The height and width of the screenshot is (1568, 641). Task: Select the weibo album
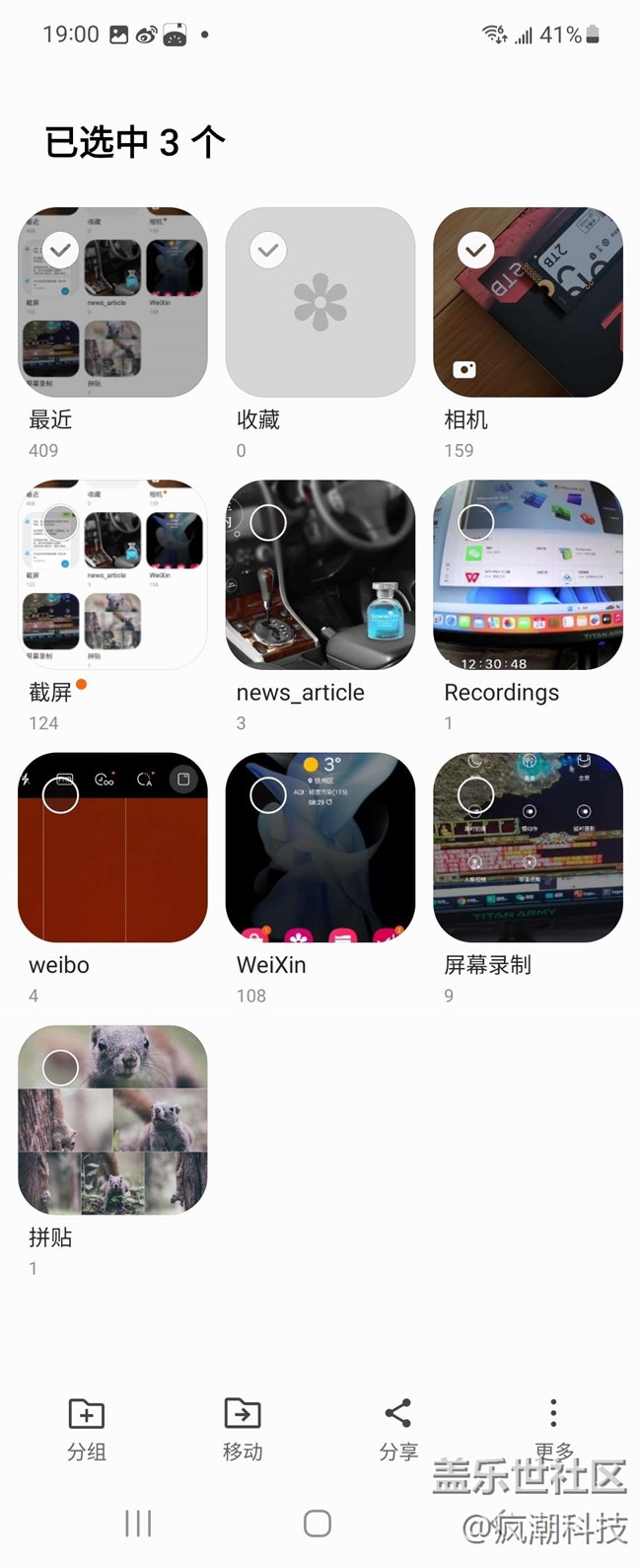[x=61, y=795]
